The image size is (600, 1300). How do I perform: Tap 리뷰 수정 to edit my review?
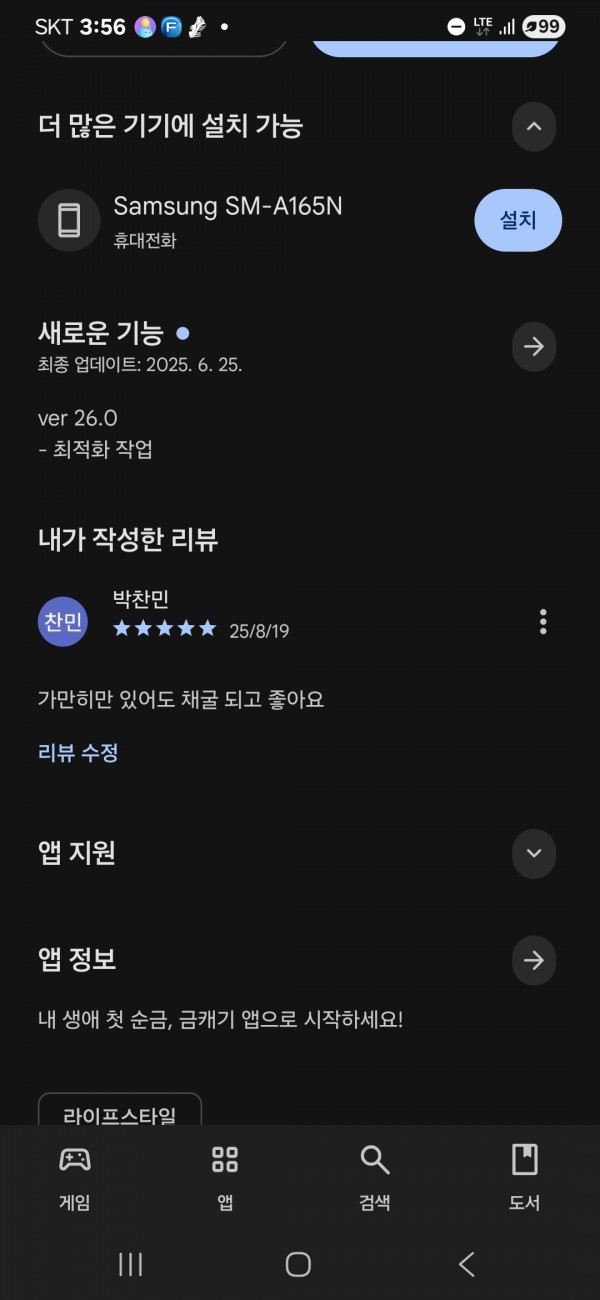click(78, 752)
